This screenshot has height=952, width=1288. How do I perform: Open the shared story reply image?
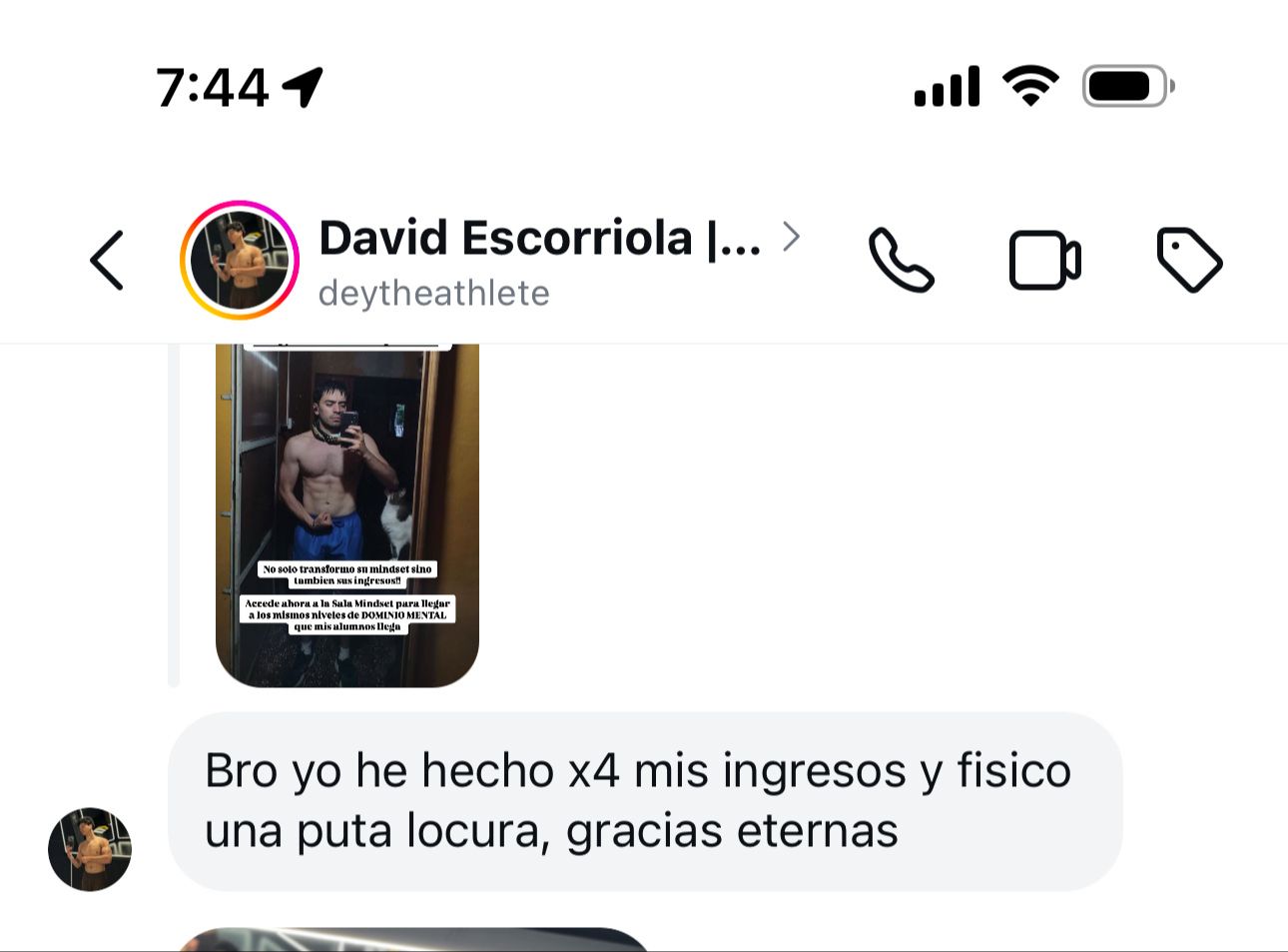coord(347,514)
